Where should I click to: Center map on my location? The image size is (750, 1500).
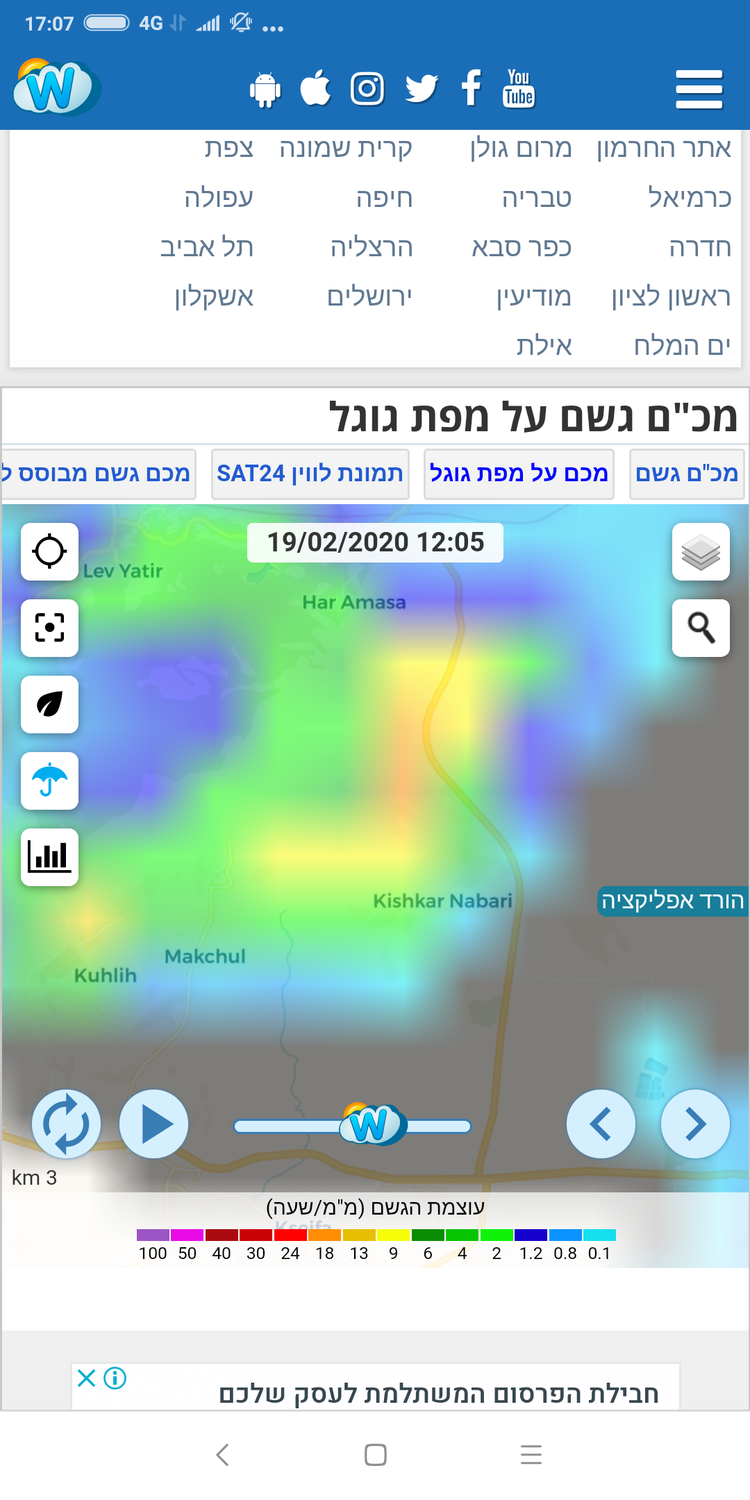(x=49, y=552)
